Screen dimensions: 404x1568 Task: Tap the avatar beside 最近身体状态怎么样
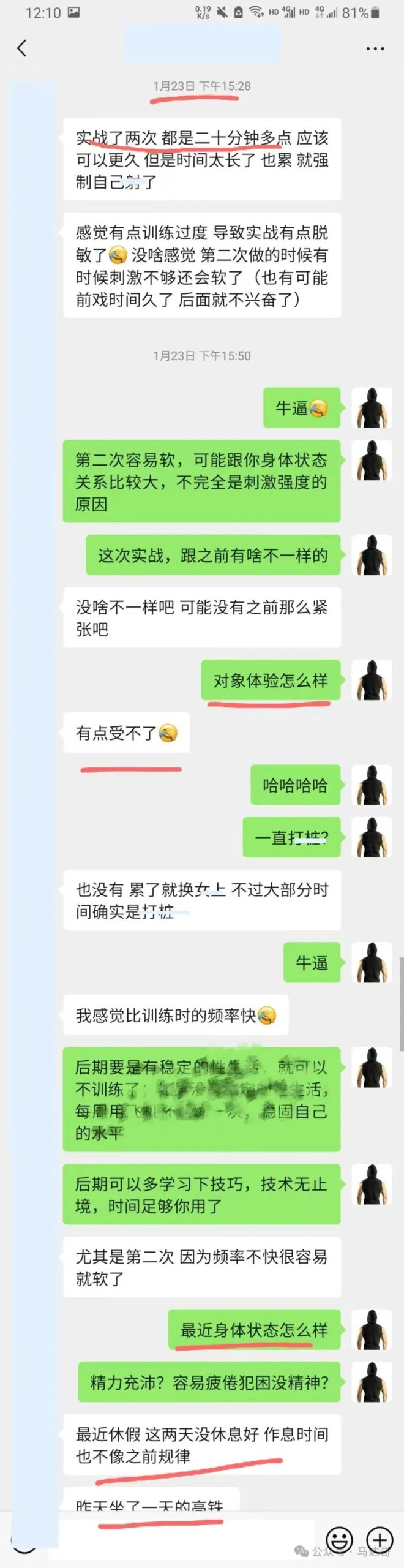pos(372,1329)
